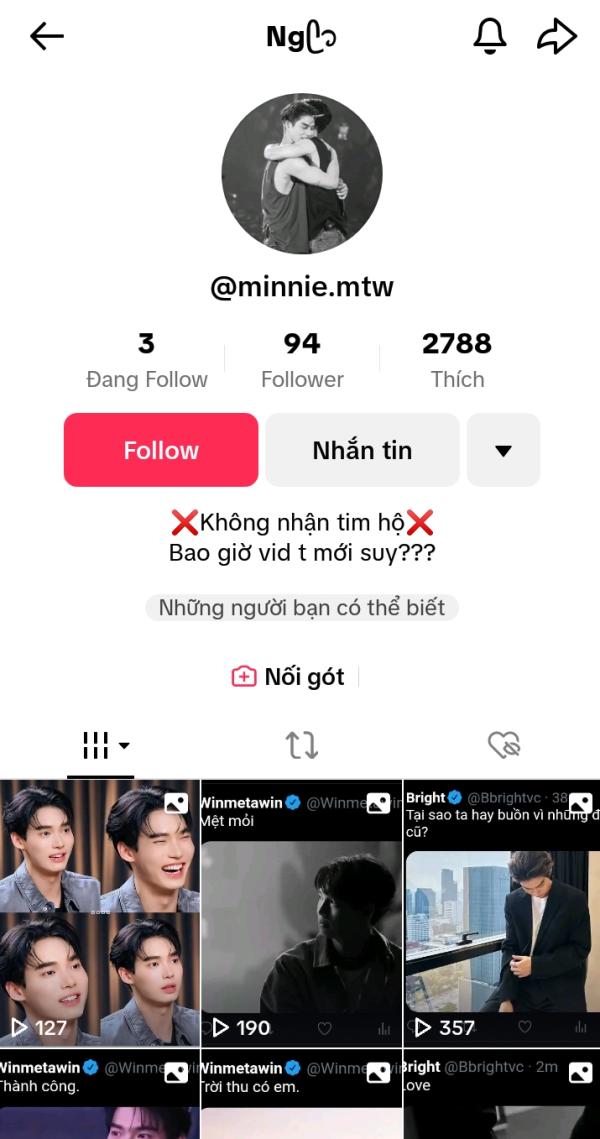Open the Thành công post
Viewport: 600px width, 1139px height.
point(100,1095)
